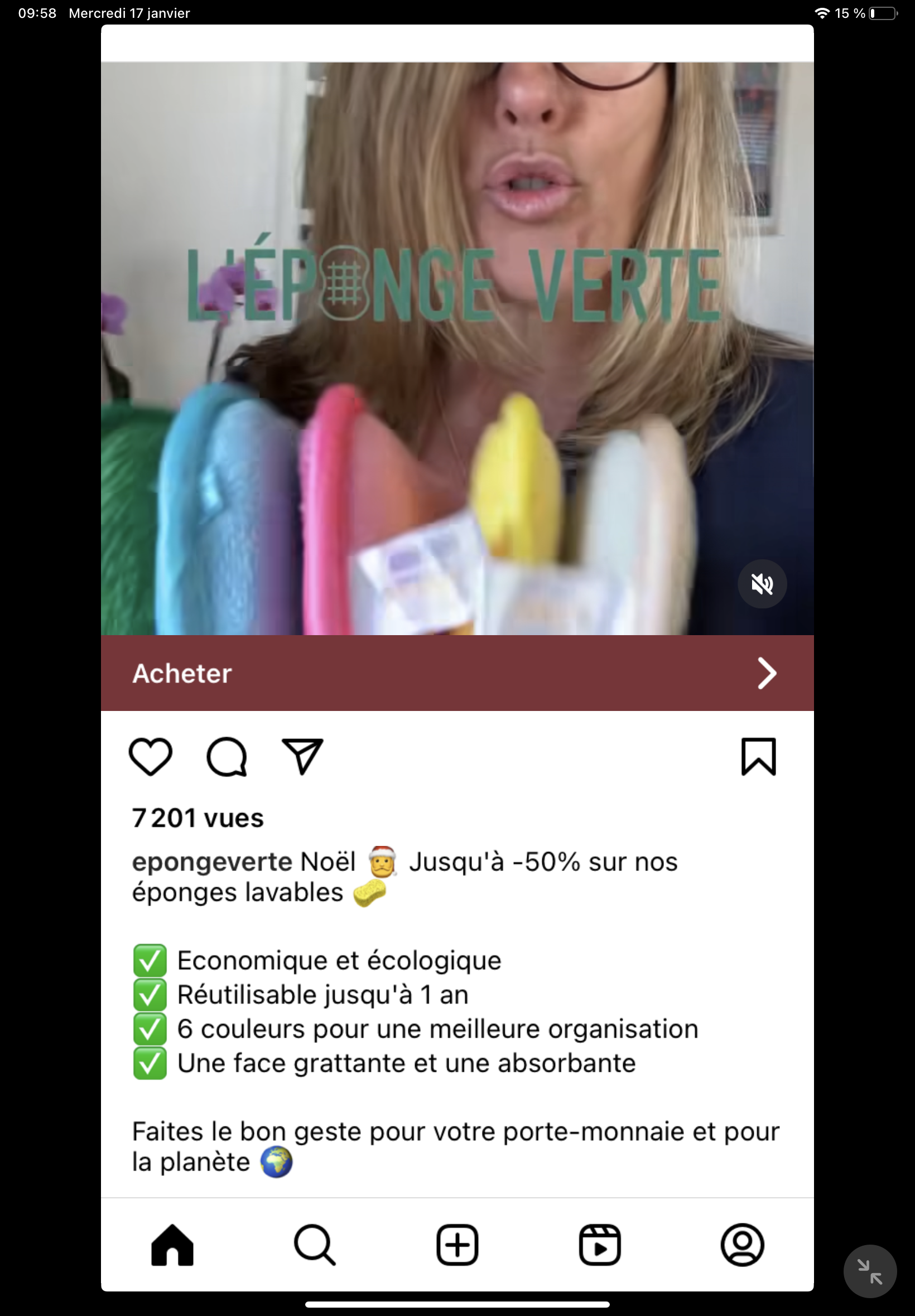Unmute the video sound
The width and height of the screenshot is (915, 1316).
762,584
